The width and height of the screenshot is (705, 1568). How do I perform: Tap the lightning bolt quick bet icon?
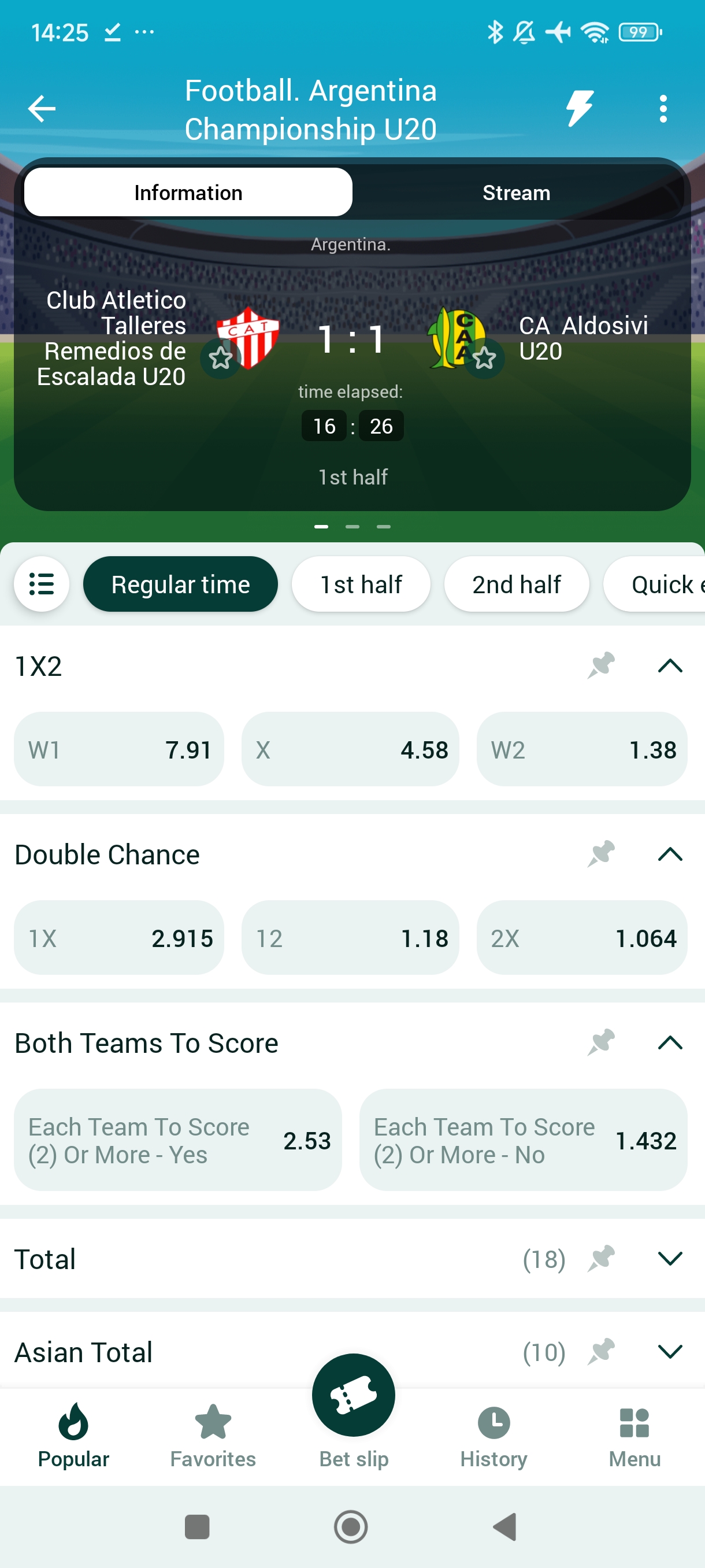point(579,109)
